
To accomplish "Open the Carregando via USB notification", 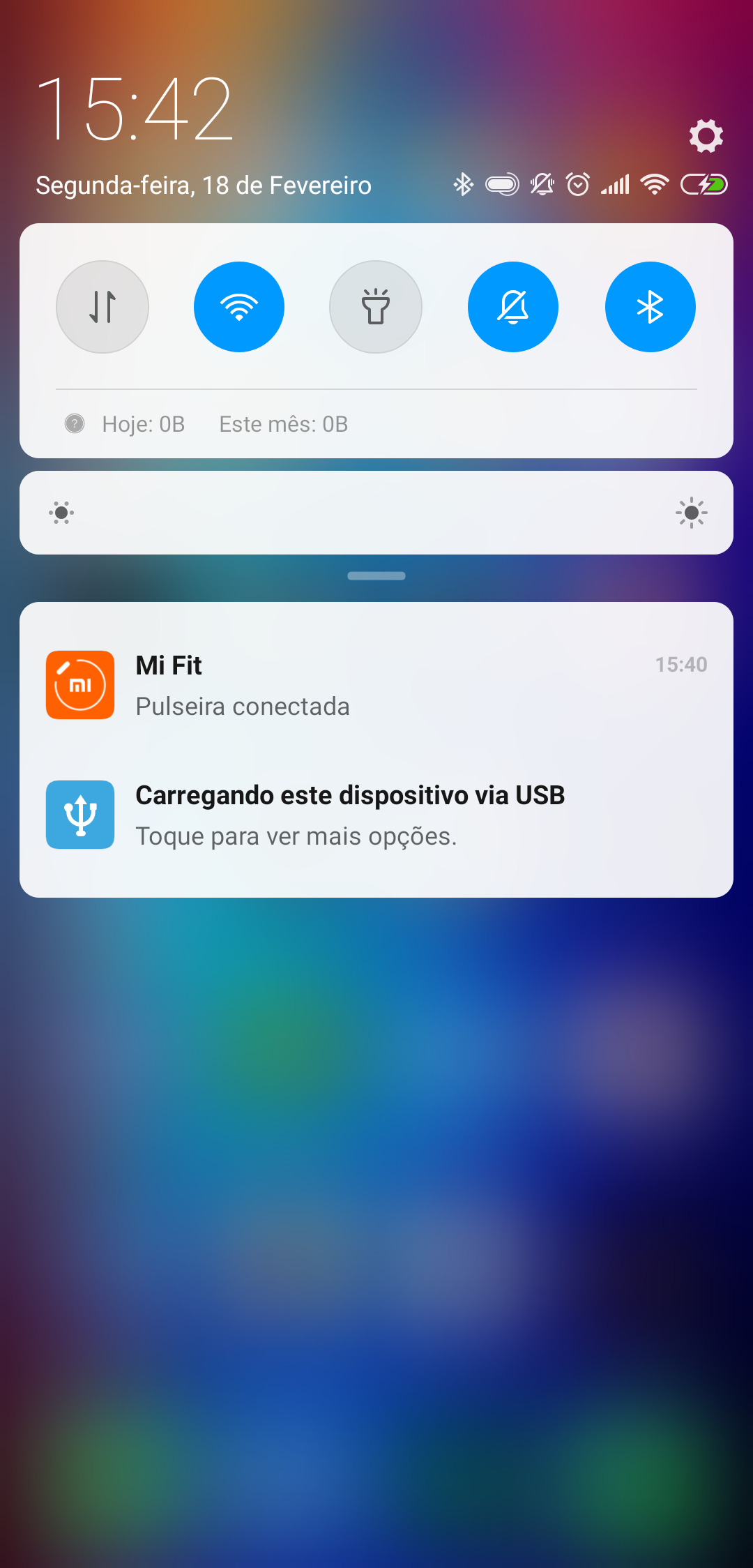I will [376, 815].
